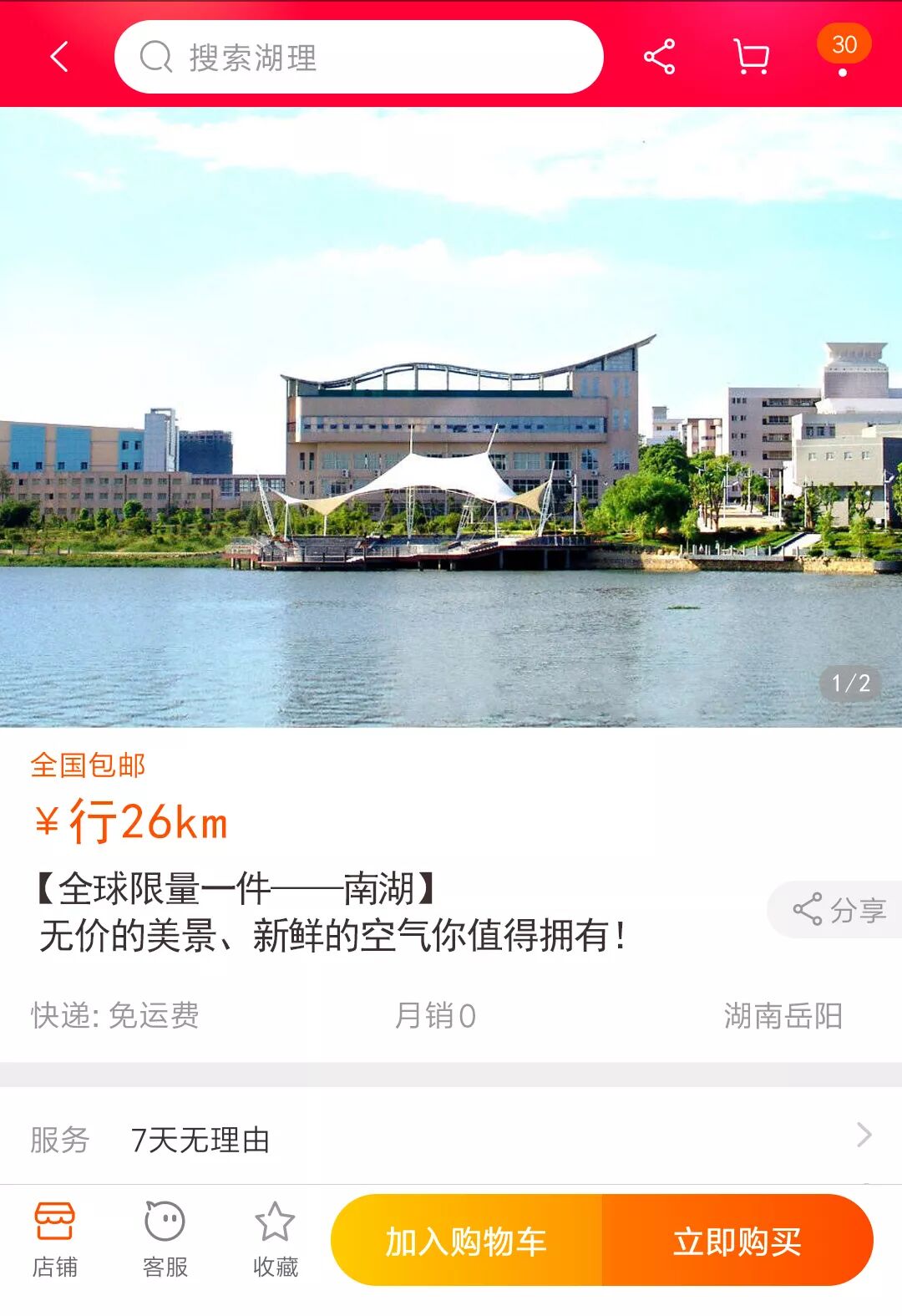Choose 立即购买 to buy now
The image size is (902, 1316).
(x=737, y=1241)
